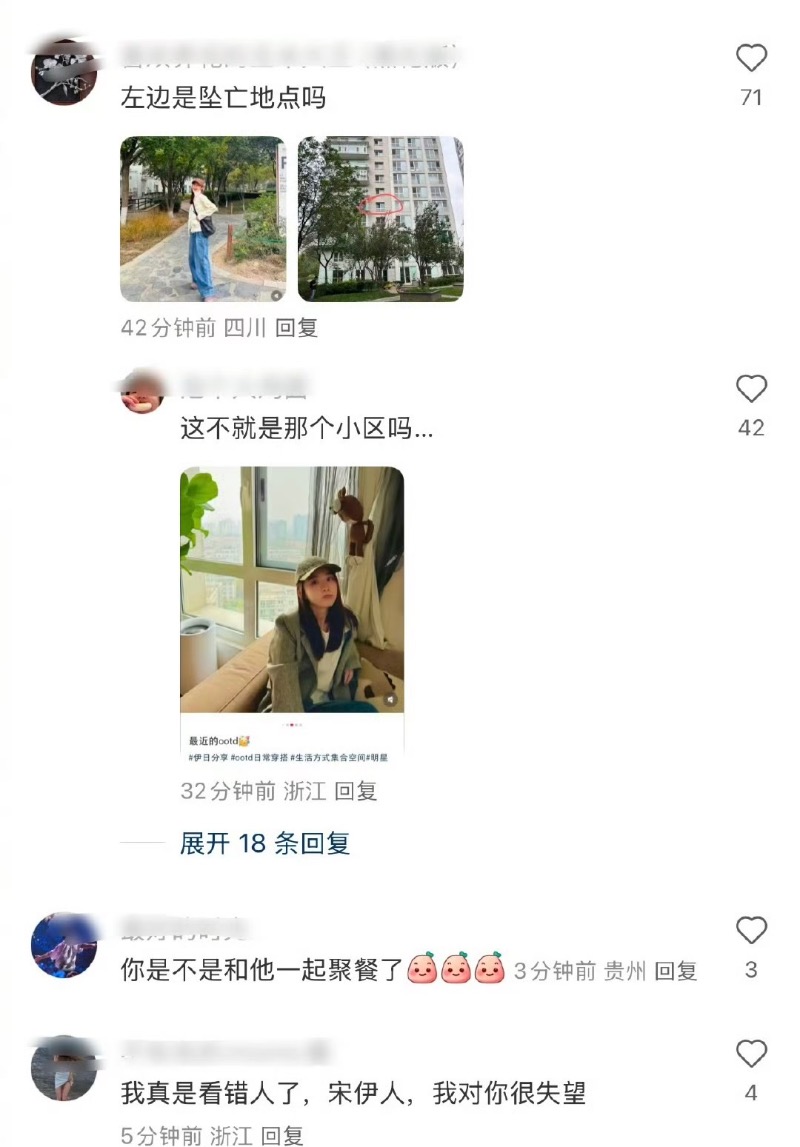800x1147 pixels.
Task: Open the avatar next to "你是不是和他一起聚餐了"
Action: tap(64, 946)
